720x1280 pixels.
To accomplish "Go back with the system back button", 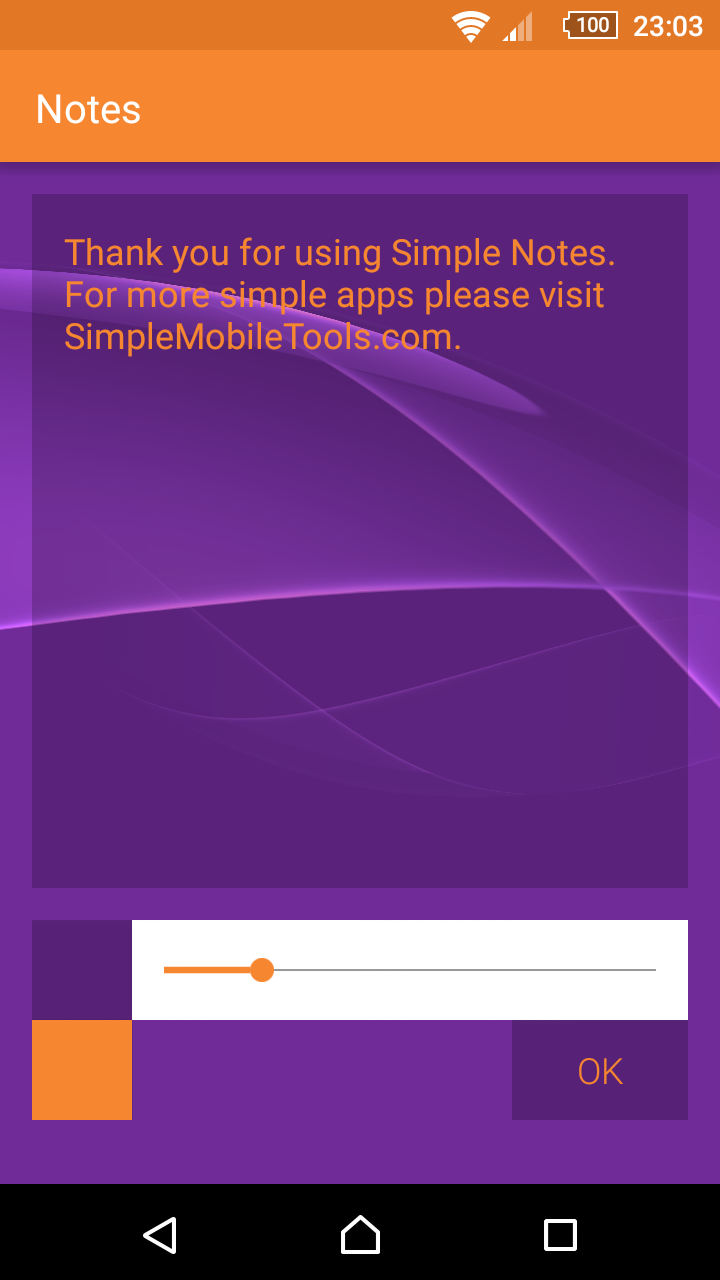I will pos(160,1235).
